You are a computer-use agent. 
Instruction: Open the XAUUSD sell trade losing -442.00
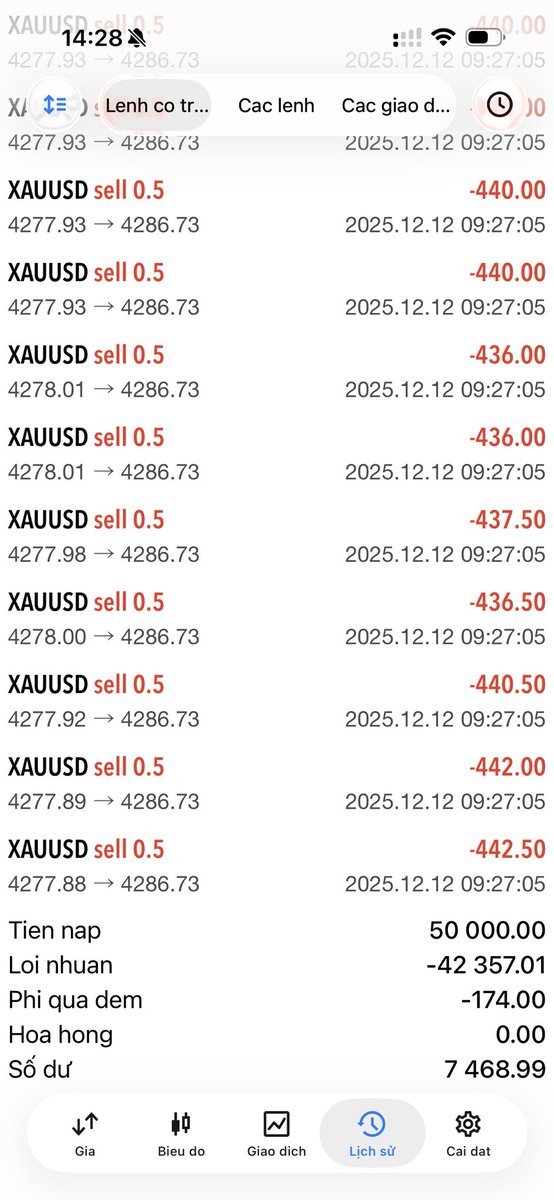click(277, 783)
